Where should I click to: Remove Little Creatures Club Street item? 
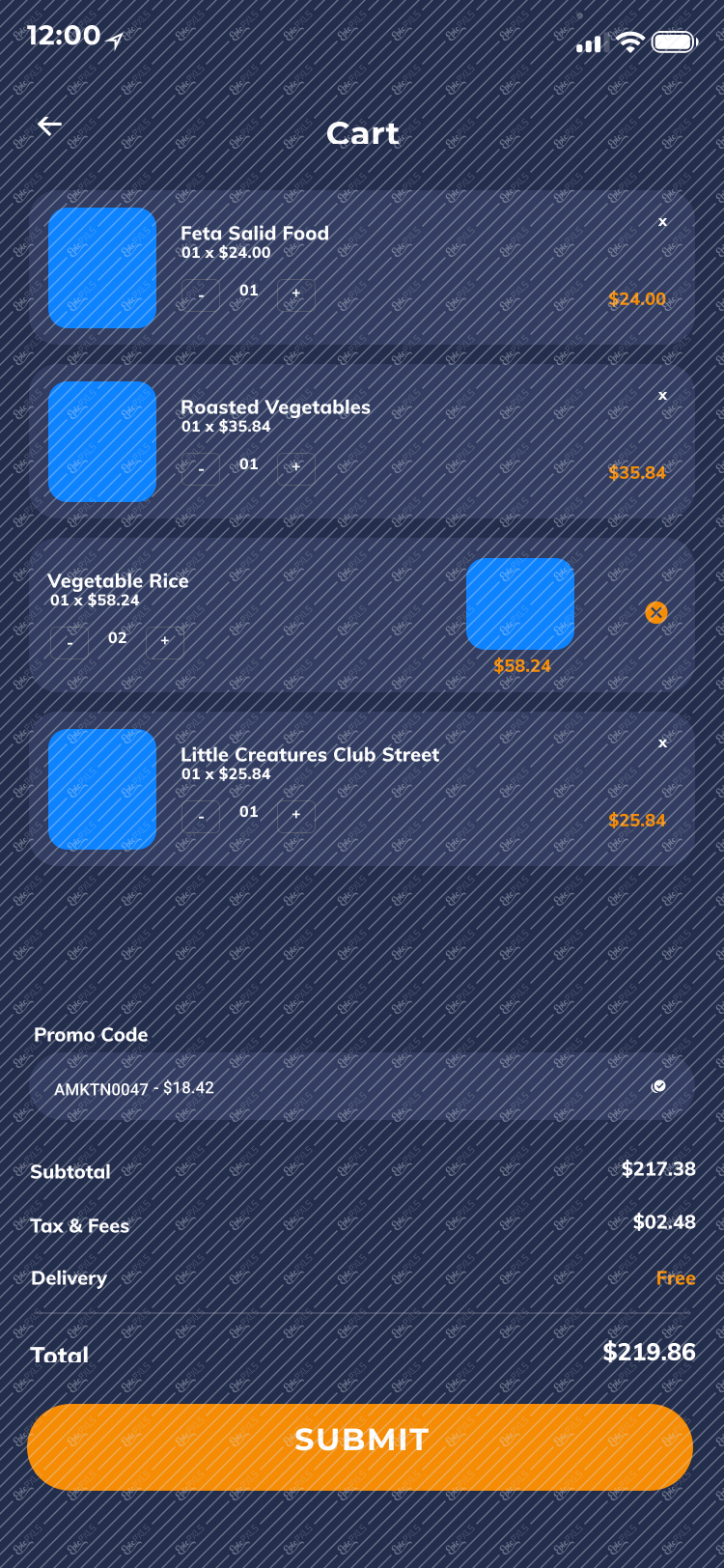click(663, 743)
